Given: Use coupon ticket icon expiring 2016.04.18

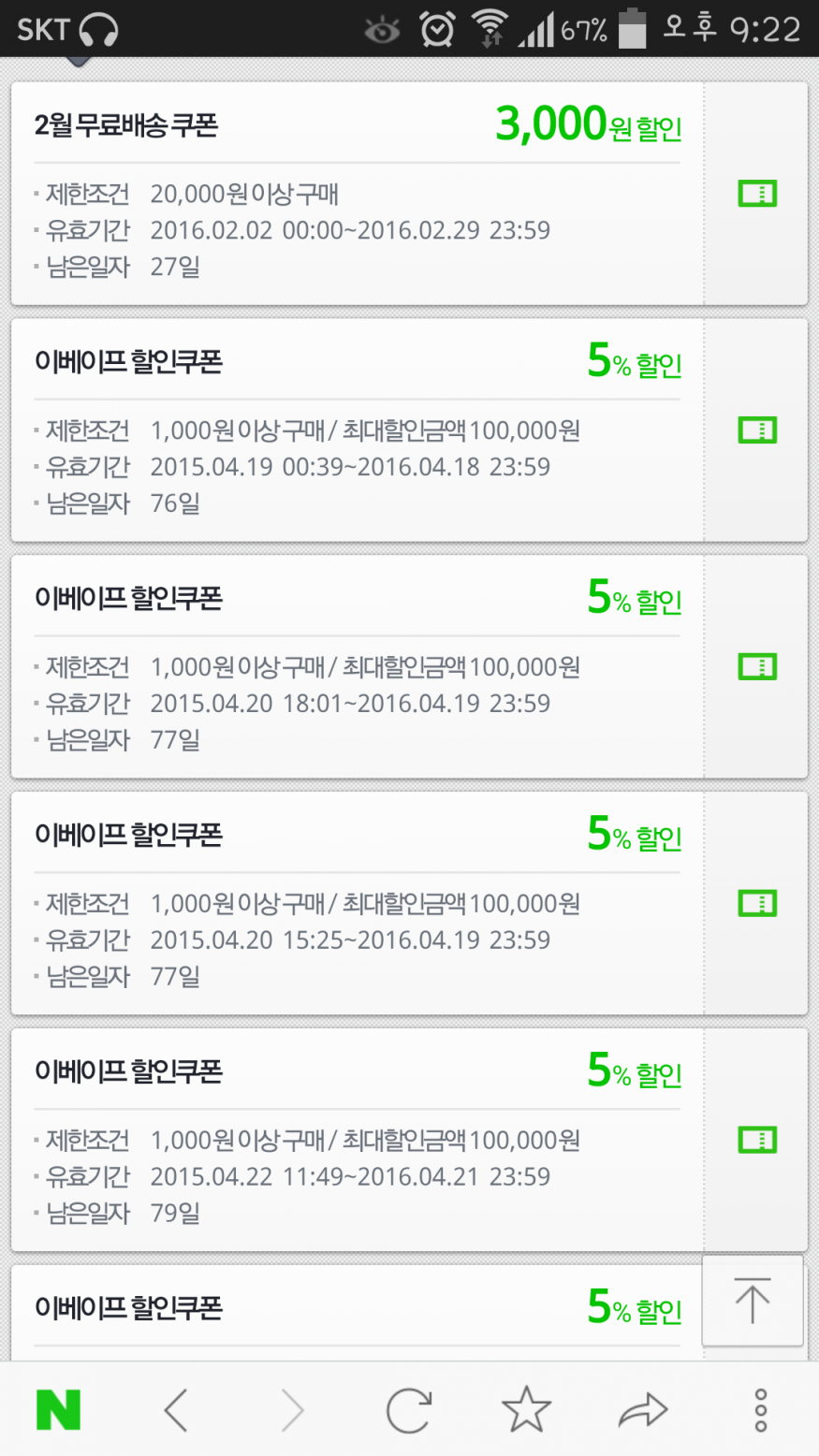Looking at the screenshot, I should point(757,430).
